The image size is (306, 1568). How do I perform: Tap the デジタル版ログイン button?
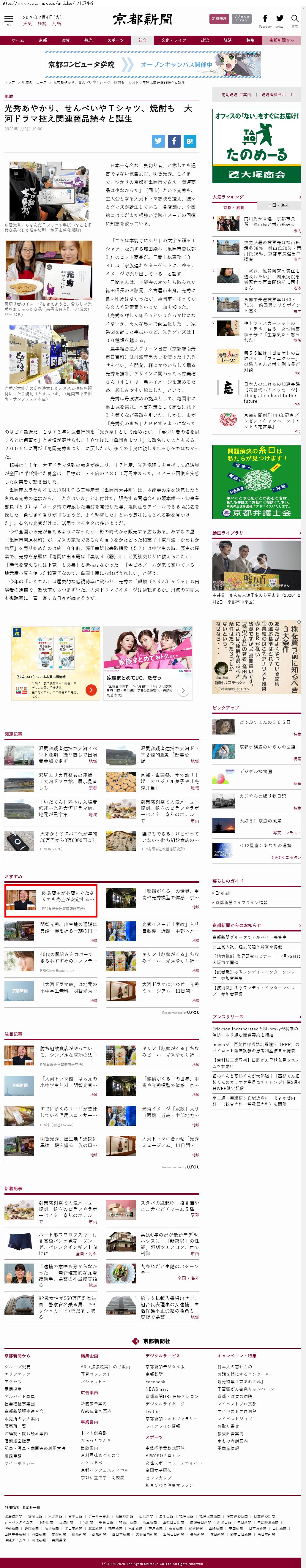click(241, 19)
